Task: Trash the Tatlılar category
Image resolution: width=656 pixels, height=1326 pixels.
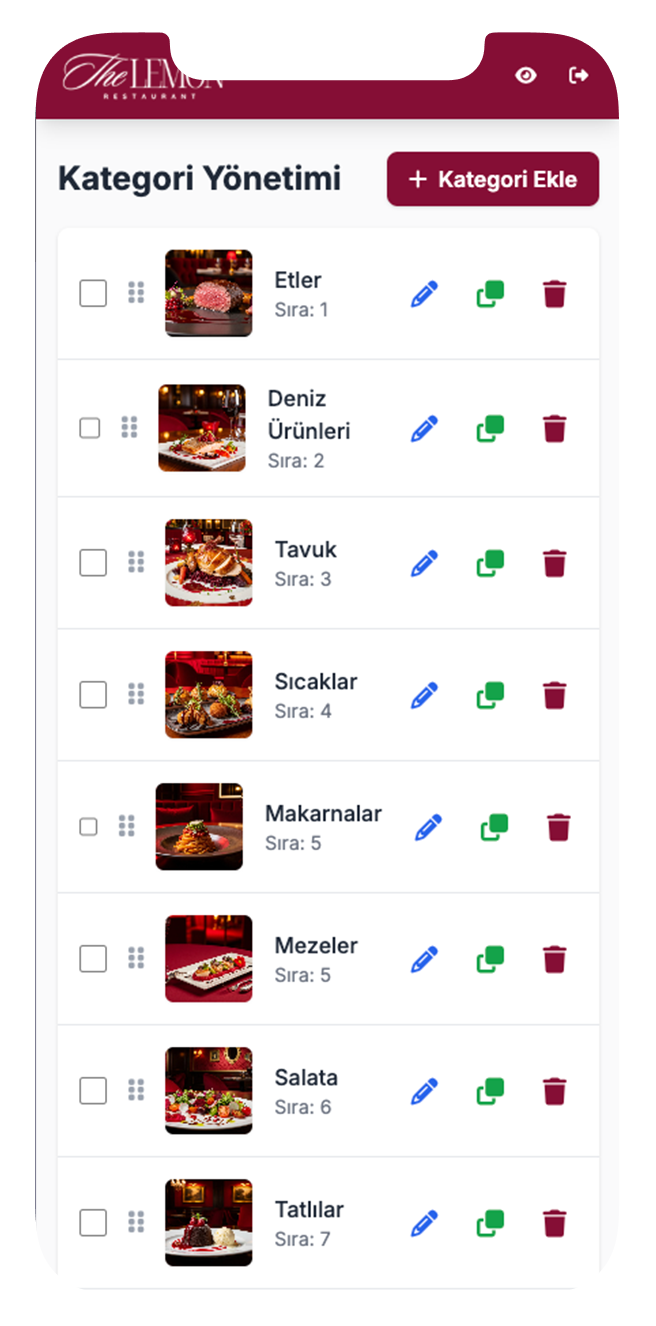Action: point(555,1222)
